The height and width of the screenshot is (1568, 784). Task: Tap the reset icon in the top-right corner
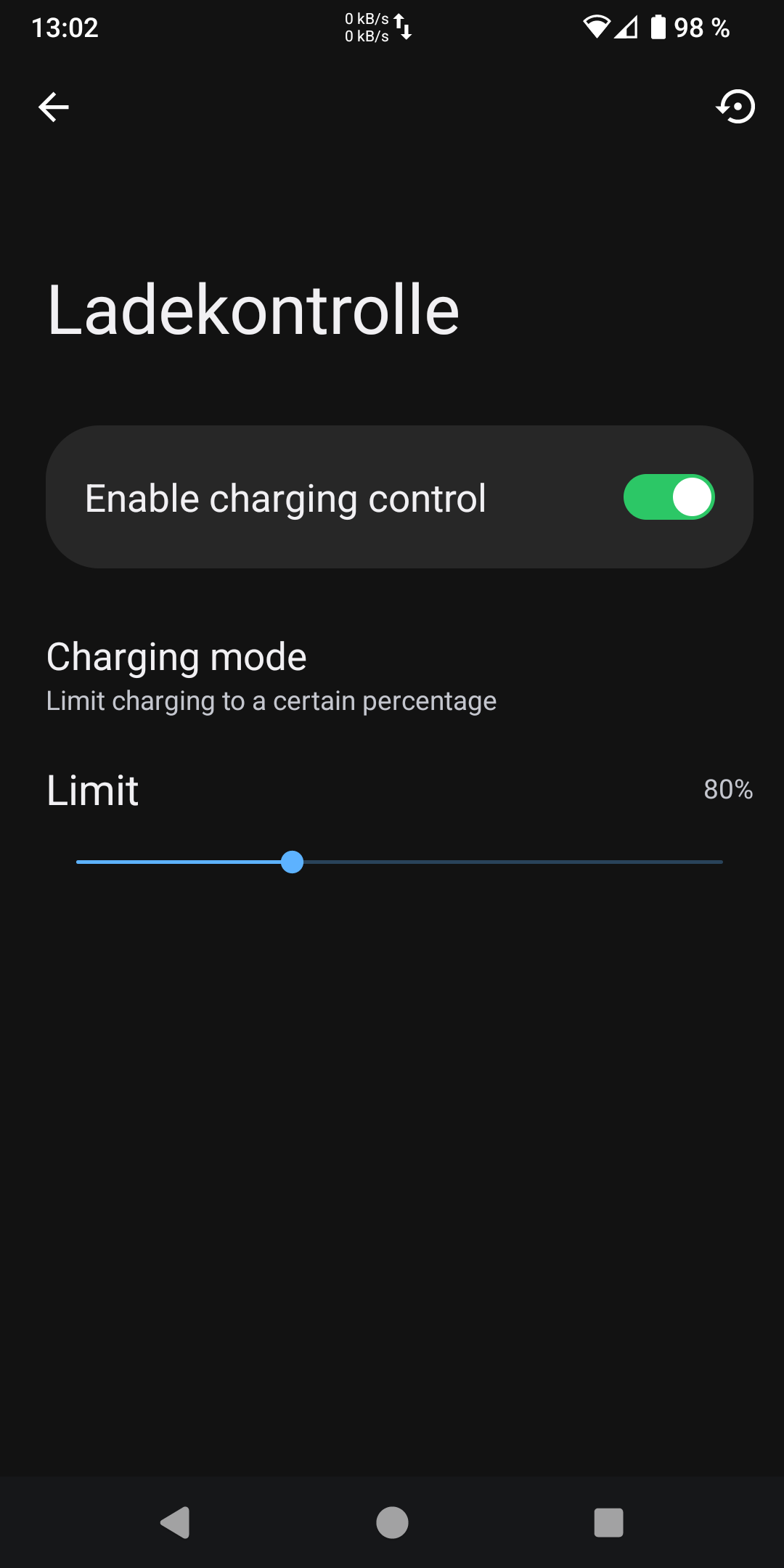[736, 107]
